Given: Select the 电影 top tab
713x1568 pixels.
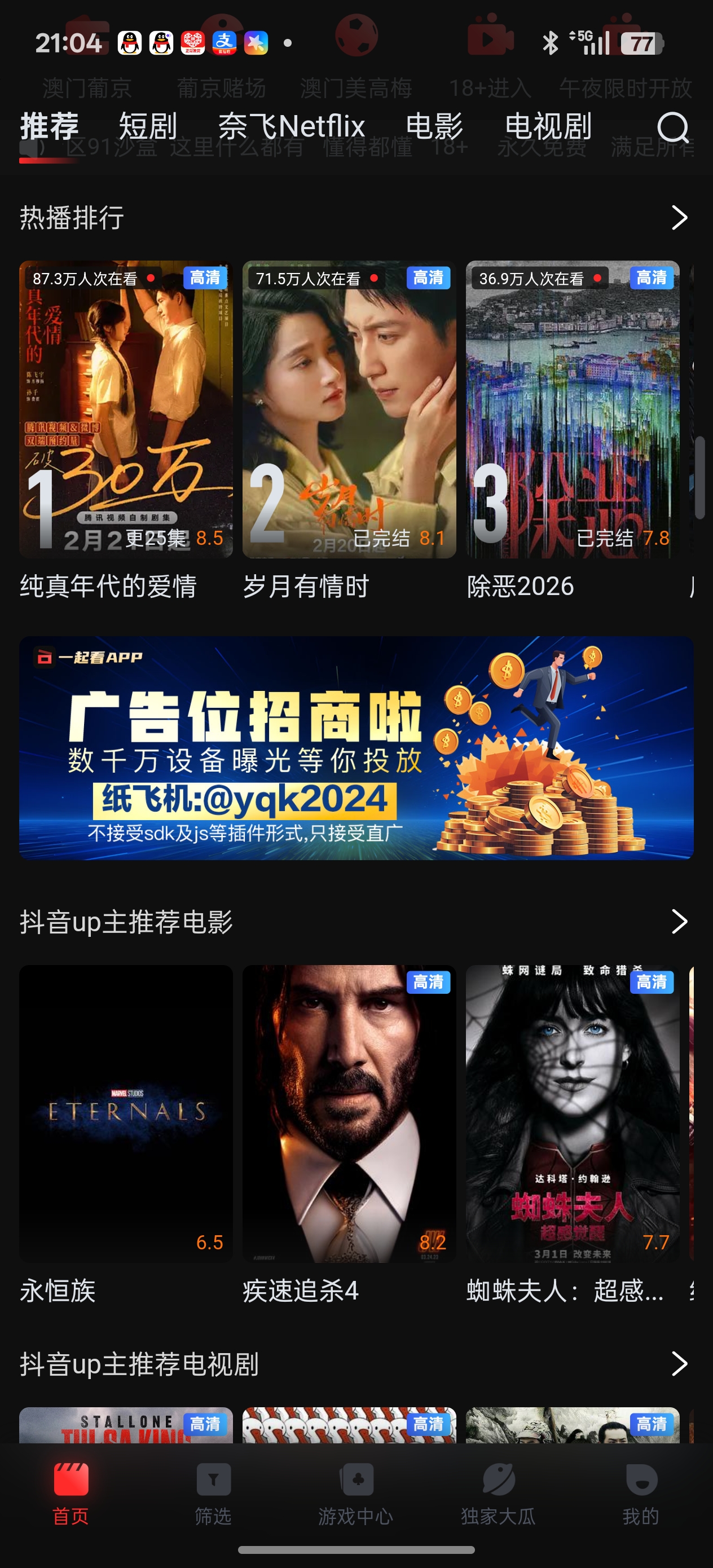Looking at the screenshot, I should [x=434, y=126].
